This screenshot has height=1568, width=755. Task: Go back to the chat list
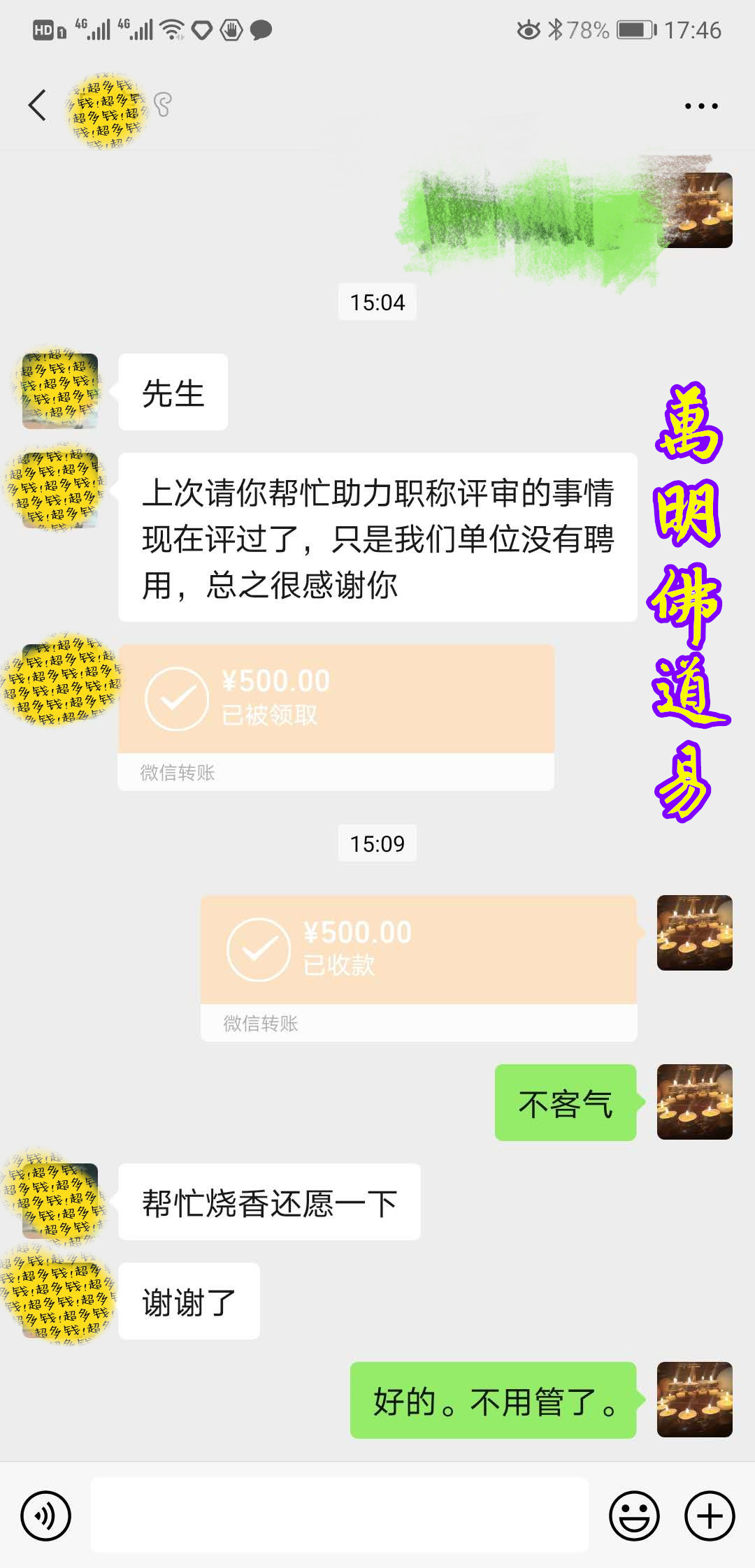[38, 106]
